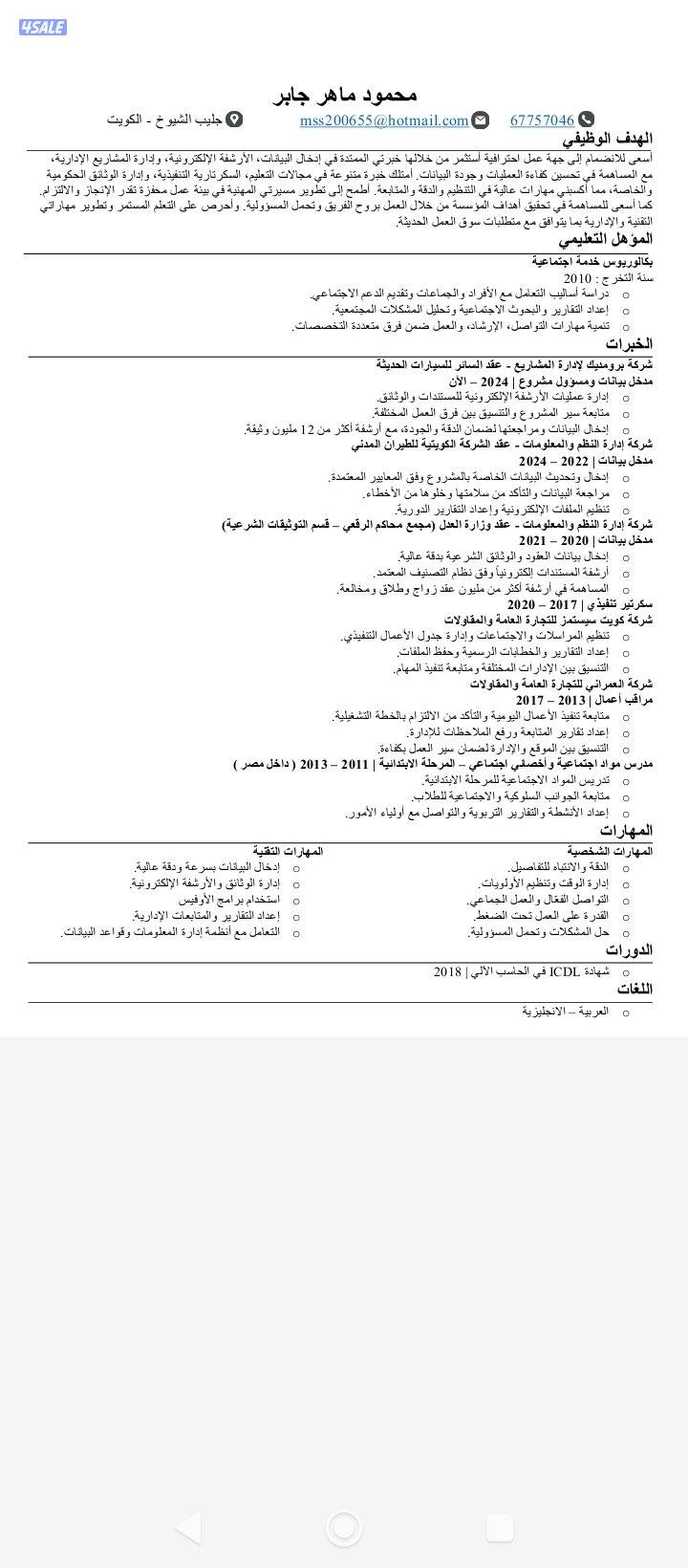The height and width of the screenshot is (1568, 688).
Task: Tap the home button in the navigation bar
Action: click(344, 1527)
